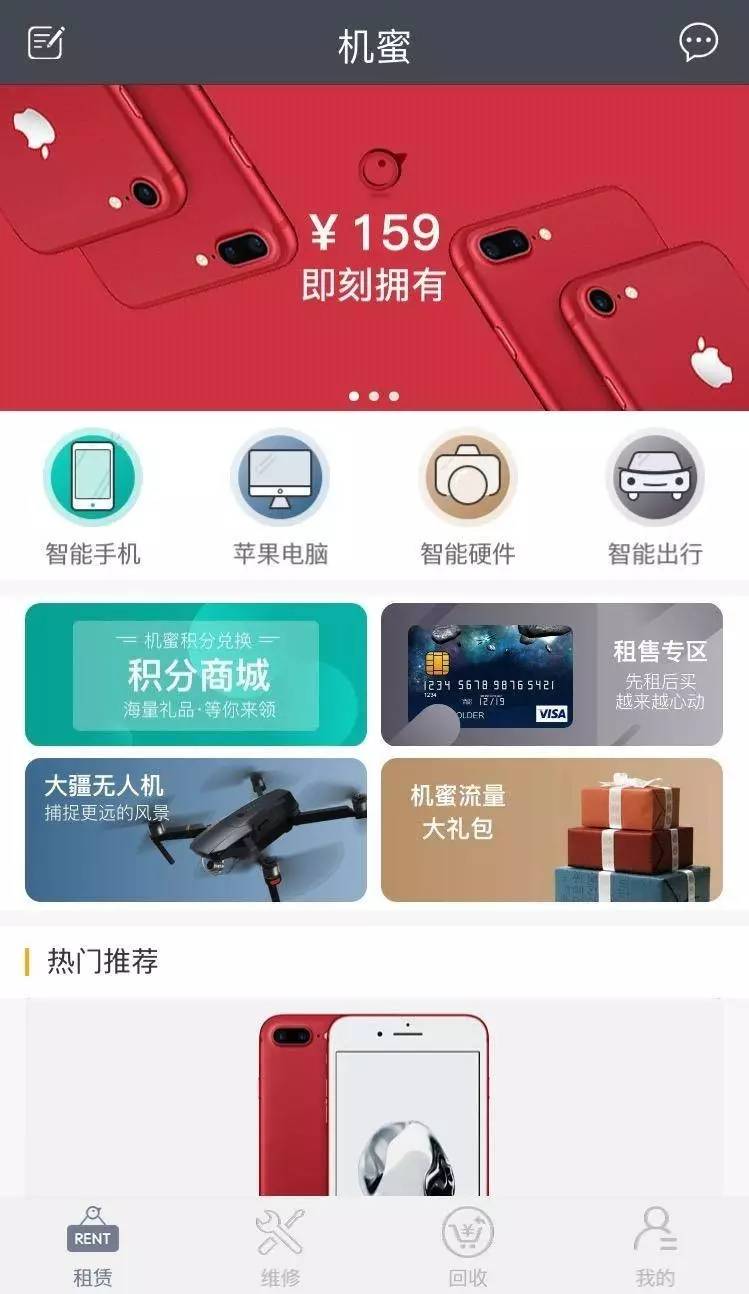Switch to the 我的 tab
Screen dimensions: 749x1294
coord(654,1247)
